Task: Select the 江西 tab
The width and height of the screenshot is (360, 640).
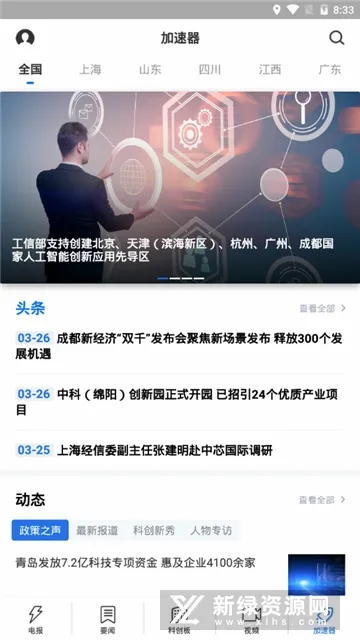Action: click(x=270, y=69)
